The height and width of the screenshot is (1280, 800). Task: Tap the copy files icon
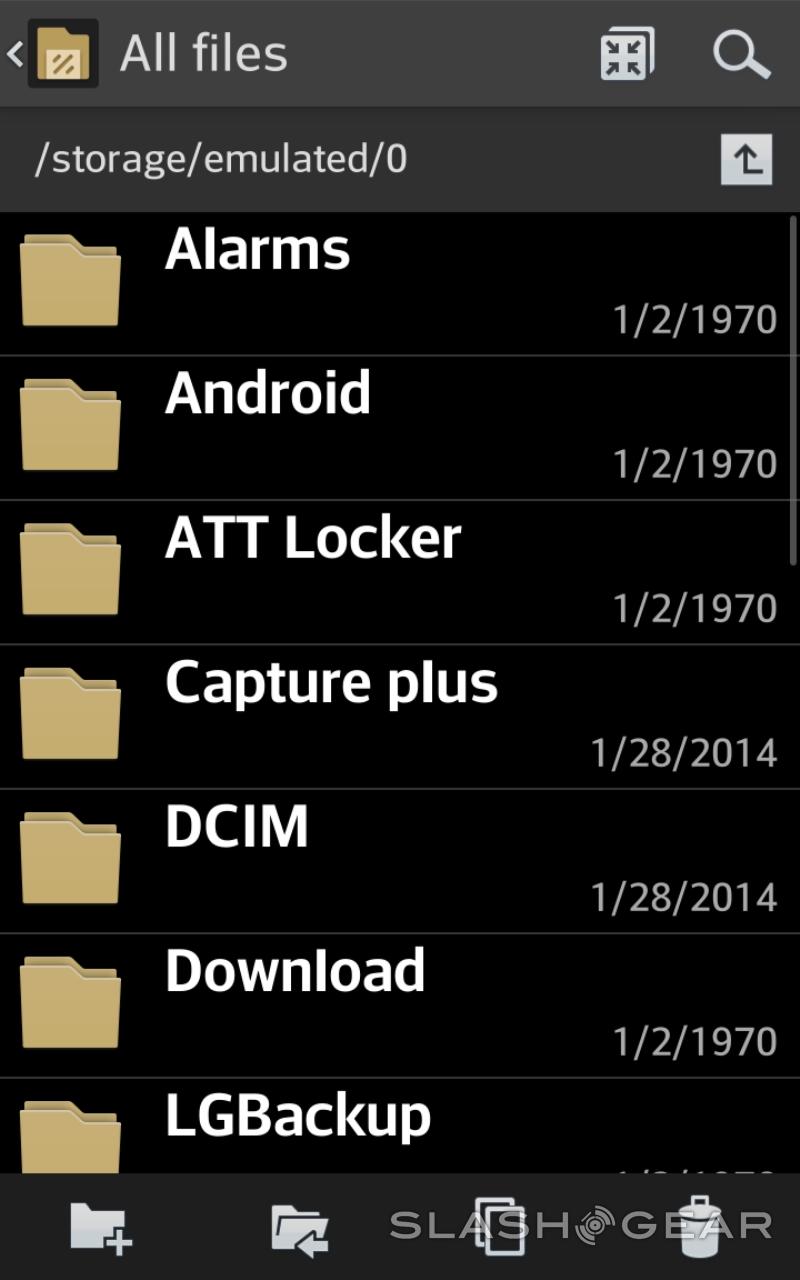click(500, 1228)
